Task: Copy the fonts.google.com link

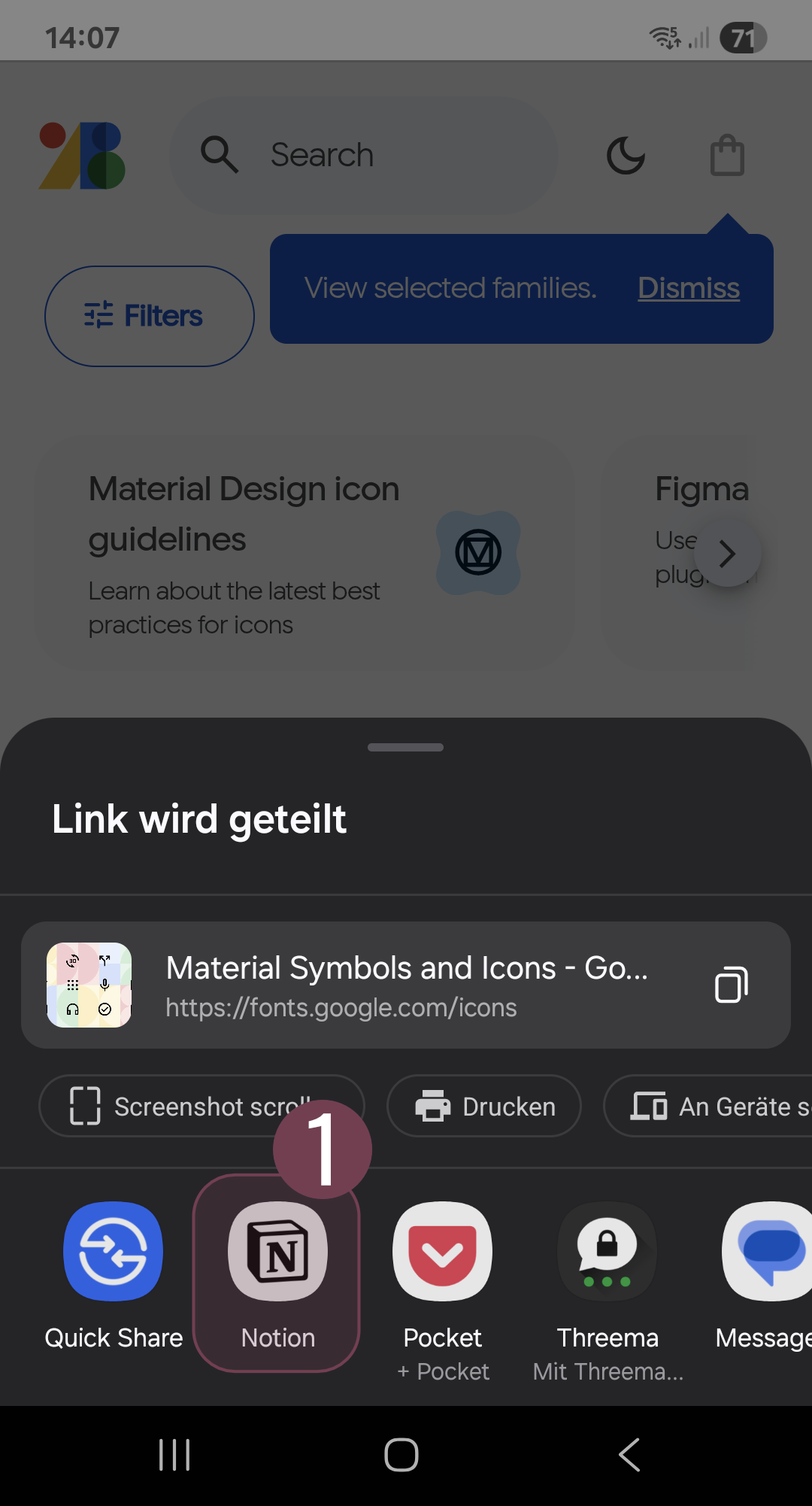Action: click(730, 985)
